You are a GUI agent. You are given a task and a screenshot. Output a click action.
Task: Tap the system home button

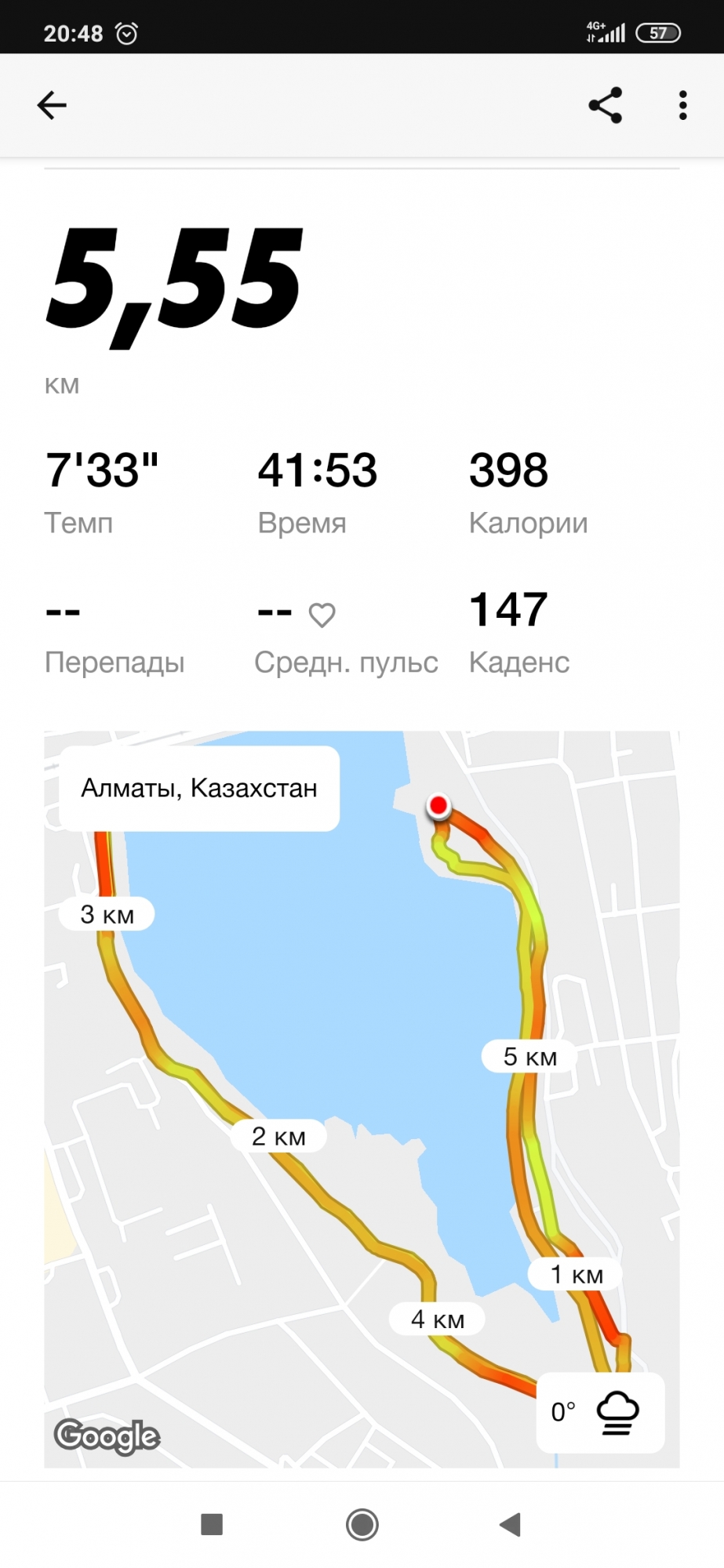tap(362, 1524)
